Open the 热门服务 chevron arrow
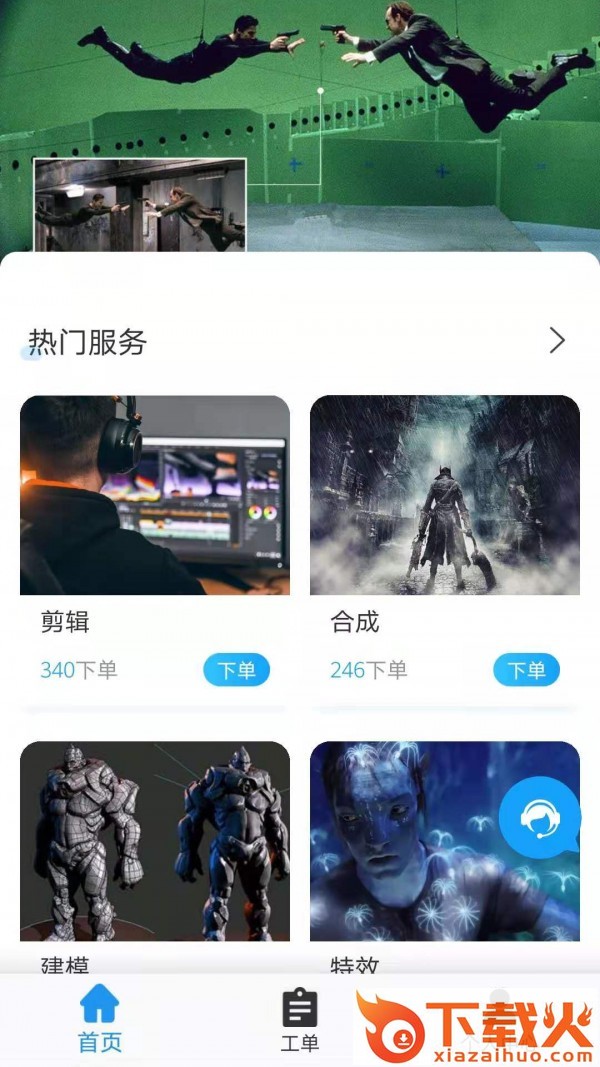The width and height of the screenshot is (600, 1067). tap(557, 341)
